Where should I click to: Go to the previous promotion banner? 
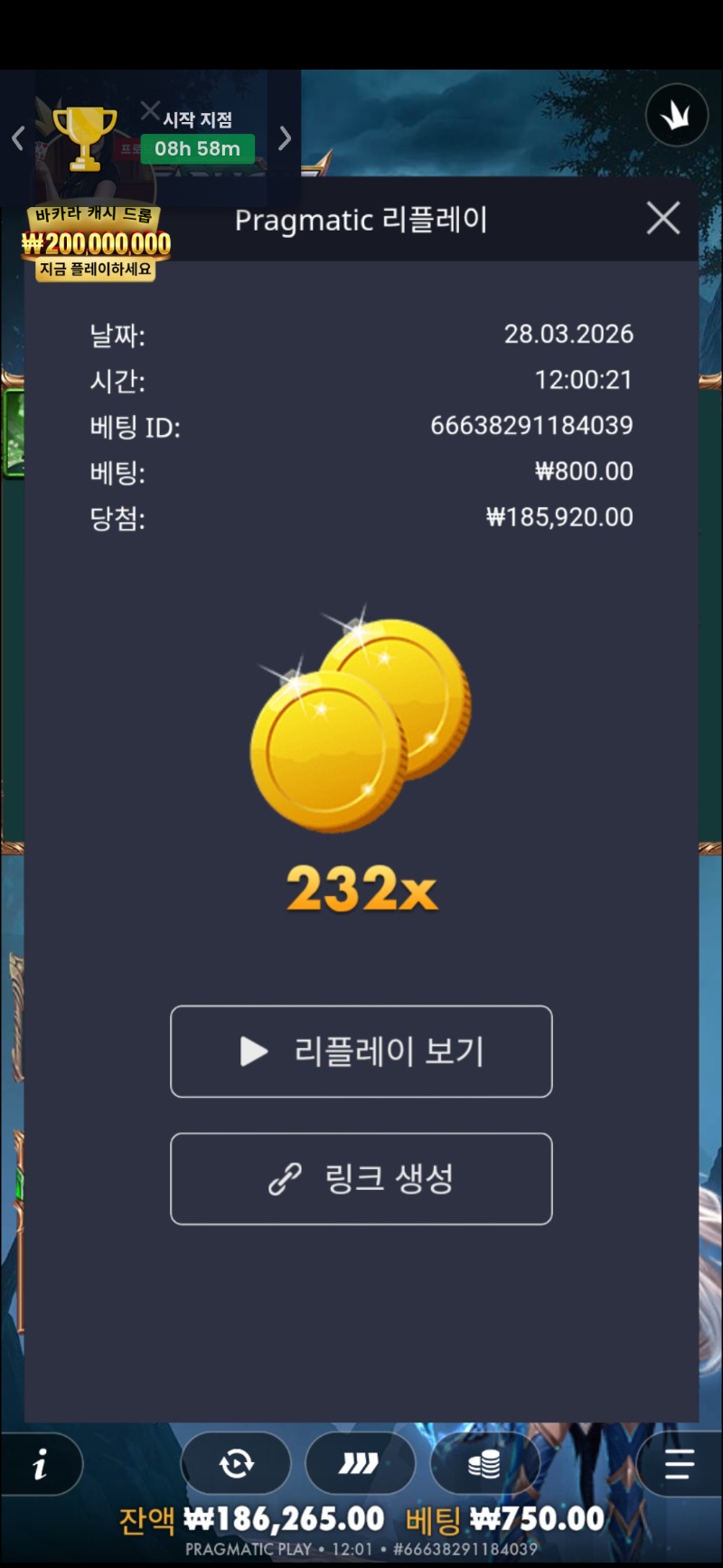[18, 138]
